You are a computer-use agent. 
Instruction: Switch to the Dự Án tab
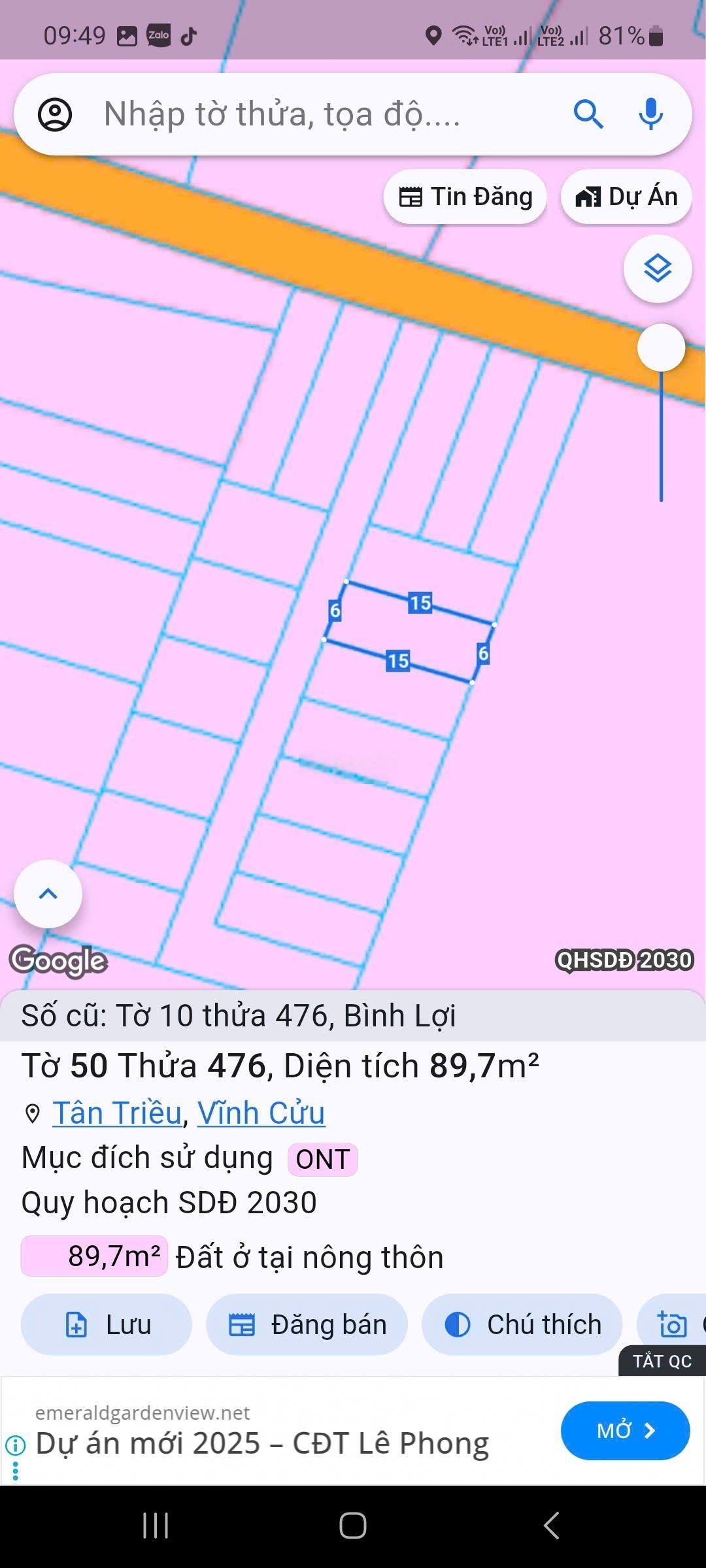[625, 196]
